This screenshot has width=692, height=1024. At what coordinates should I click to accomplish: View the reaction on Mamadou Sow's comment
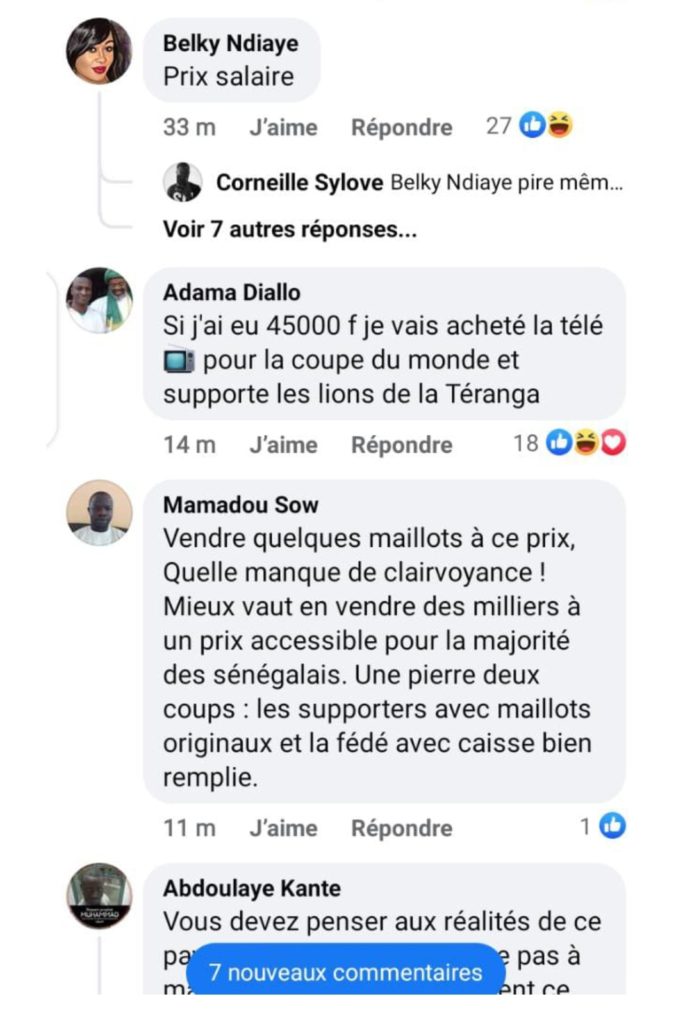point(604,826)
